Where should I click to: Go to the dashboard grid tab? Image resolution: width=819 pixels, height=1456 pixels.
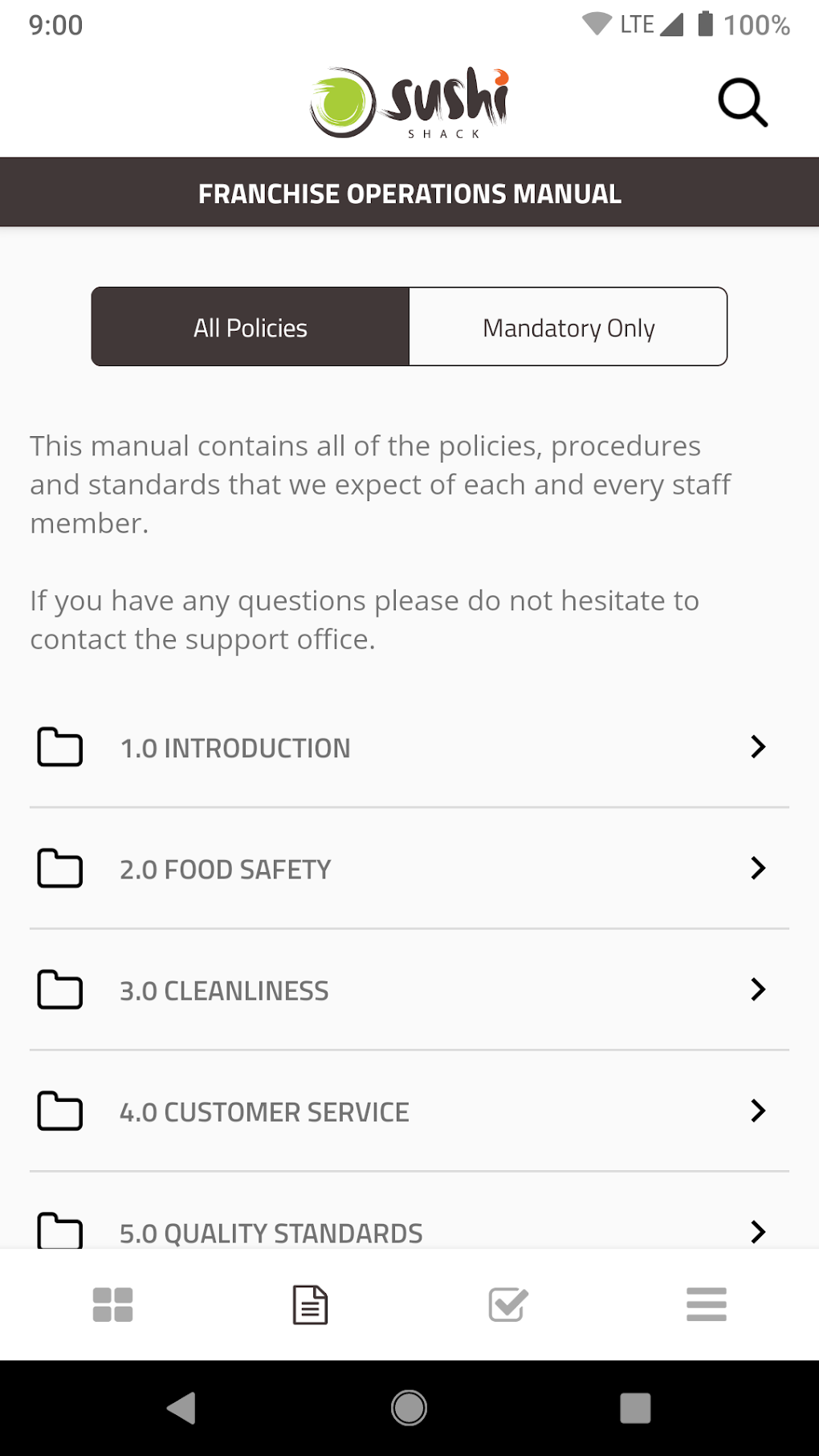pos(112,1304)
